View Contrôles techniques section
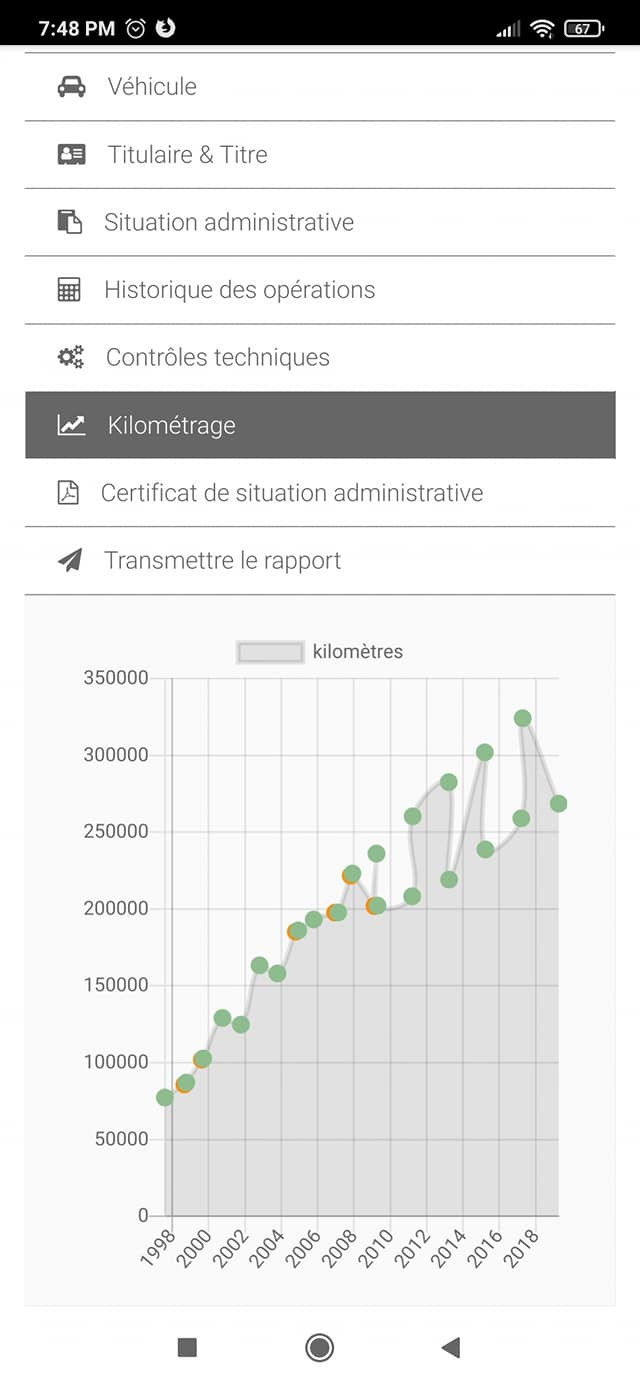The width and height of the screenshot is (640, 1386). click(x=217, y=357)
